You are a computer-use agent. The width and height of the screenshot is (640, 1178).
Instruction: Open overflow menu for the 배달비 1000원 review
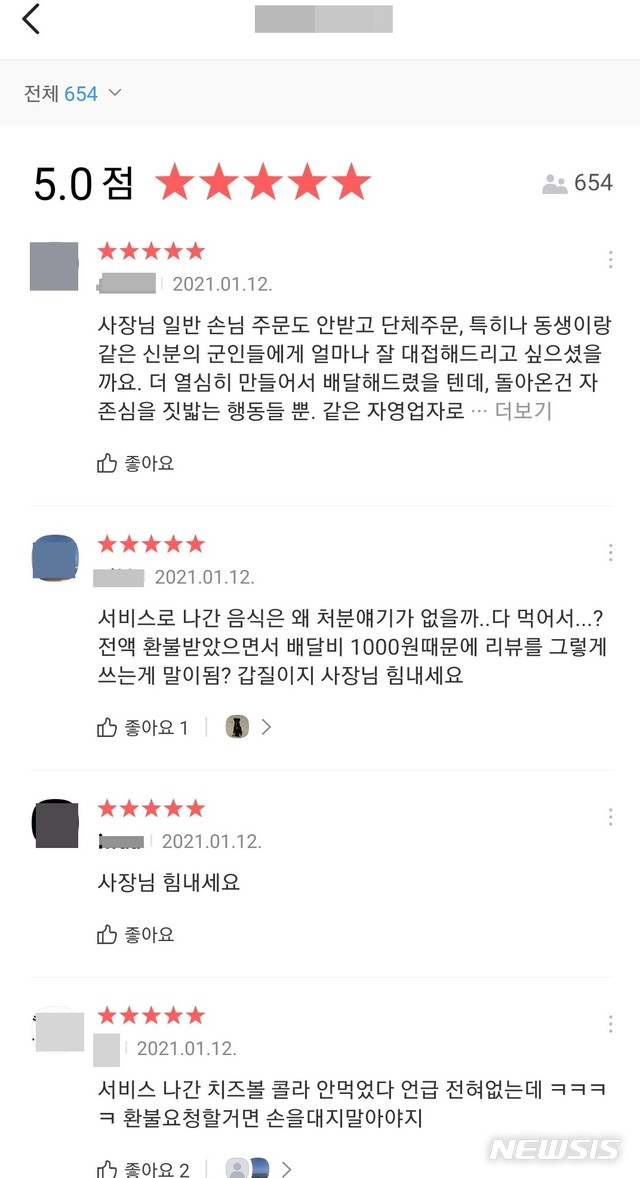pyautogui.click(x=610, y=553)
